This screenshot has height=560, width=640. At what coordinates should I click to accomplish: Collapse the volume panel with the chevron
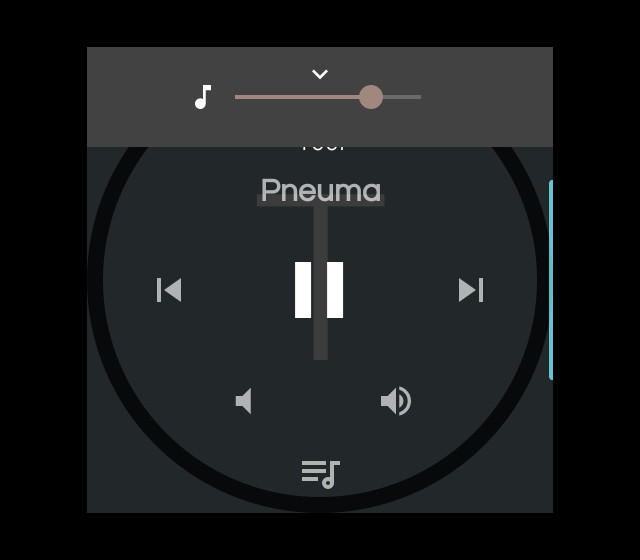tap(320, 74)
